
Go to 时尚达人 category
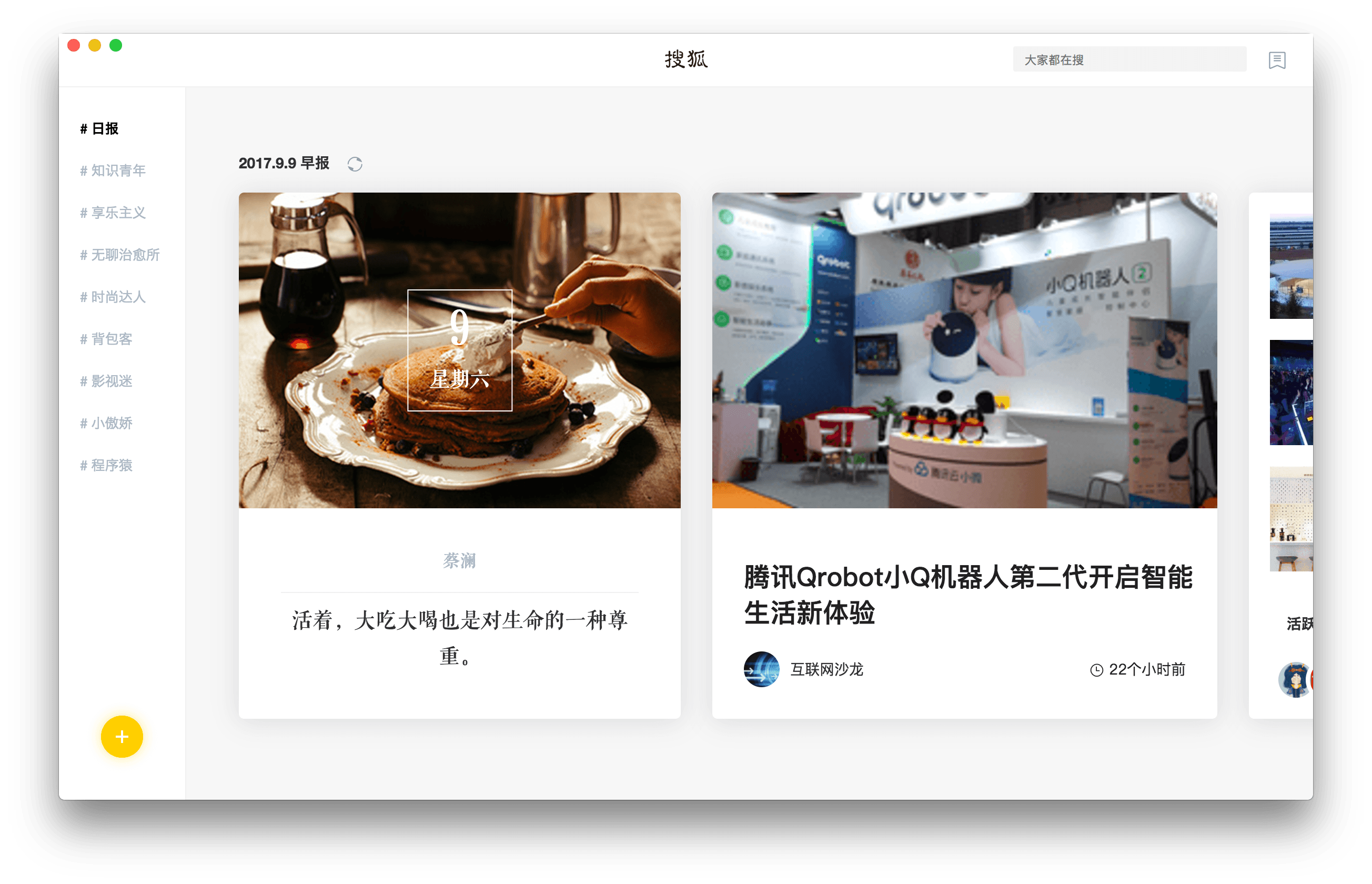[x=113, y=297]
